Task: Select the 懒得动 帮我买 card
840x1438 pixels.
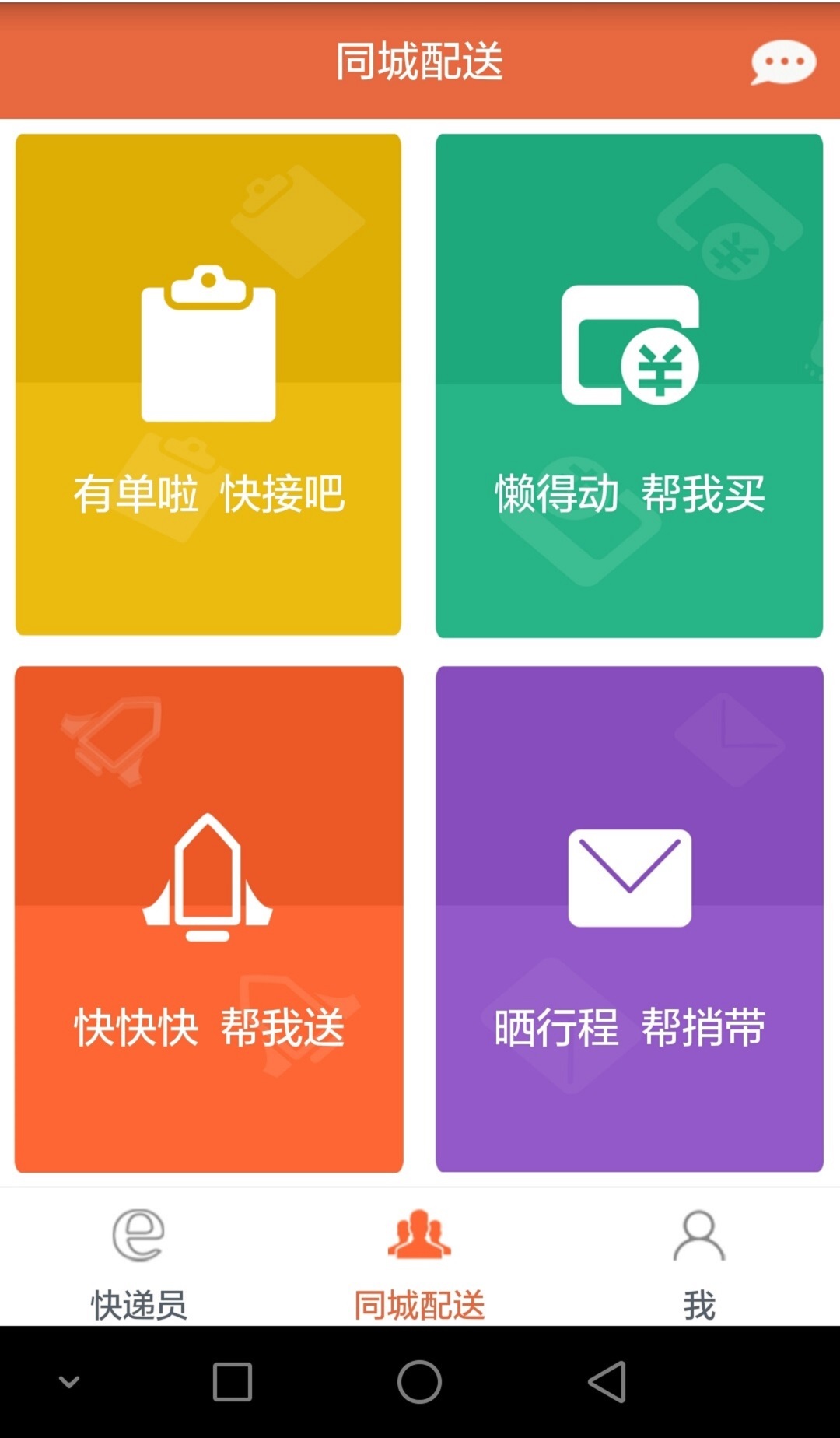Action: pos(628,386)
